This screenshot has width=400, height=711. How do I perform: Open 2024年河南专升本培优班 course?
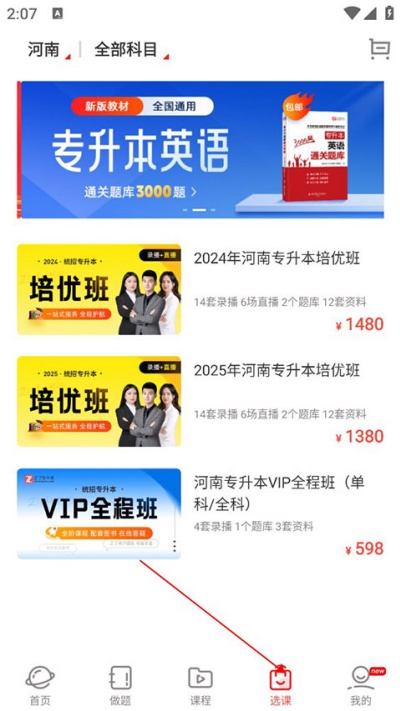pos(200,289)
